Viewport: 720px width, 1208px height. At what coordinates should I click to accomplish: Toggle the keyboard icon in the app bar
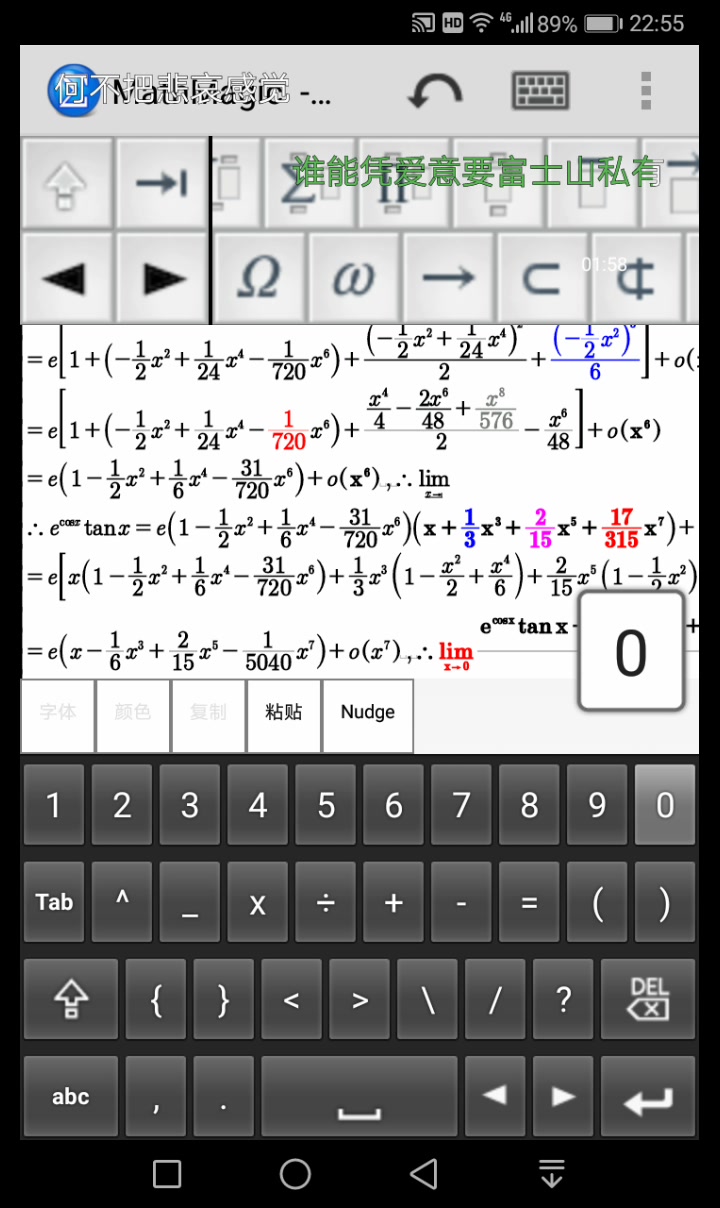click(x=540, y=92)
